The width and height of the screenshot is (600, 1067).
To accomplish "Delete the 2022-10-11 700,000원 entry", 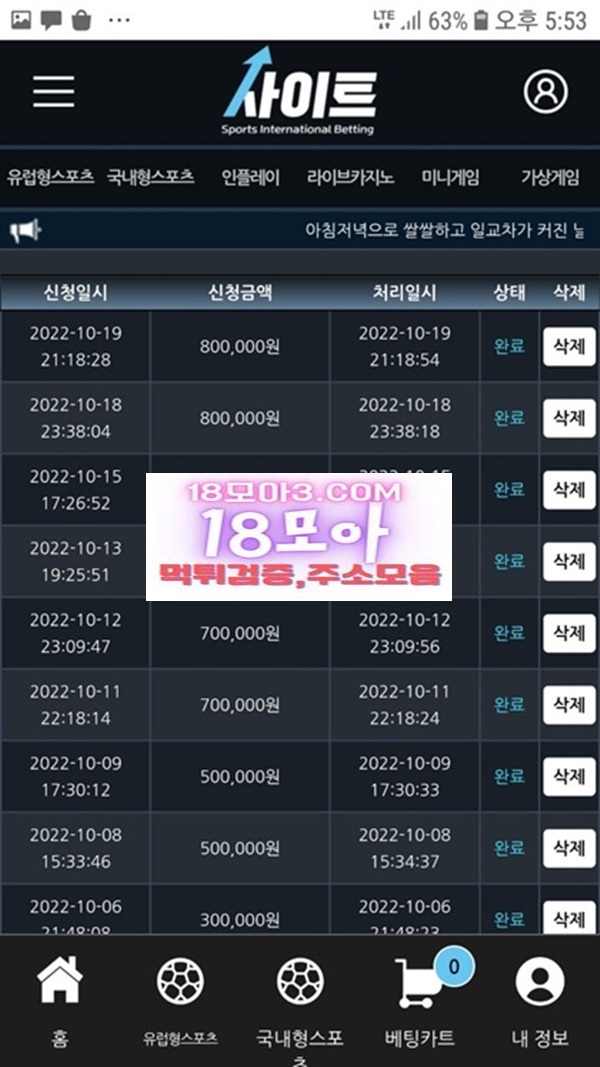I will [569, 705].
